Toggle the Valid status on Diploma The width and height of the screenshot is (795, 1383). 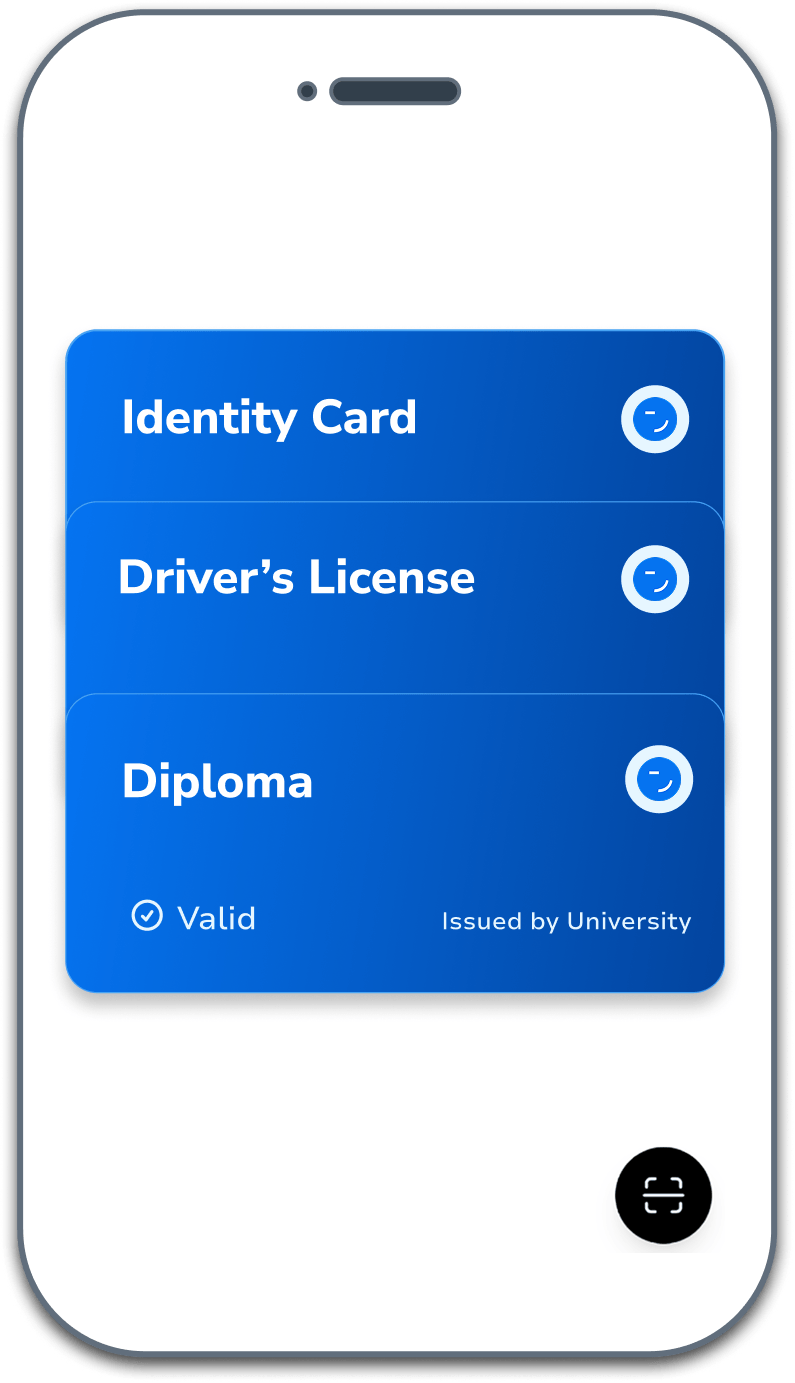(x=148, y=915)
